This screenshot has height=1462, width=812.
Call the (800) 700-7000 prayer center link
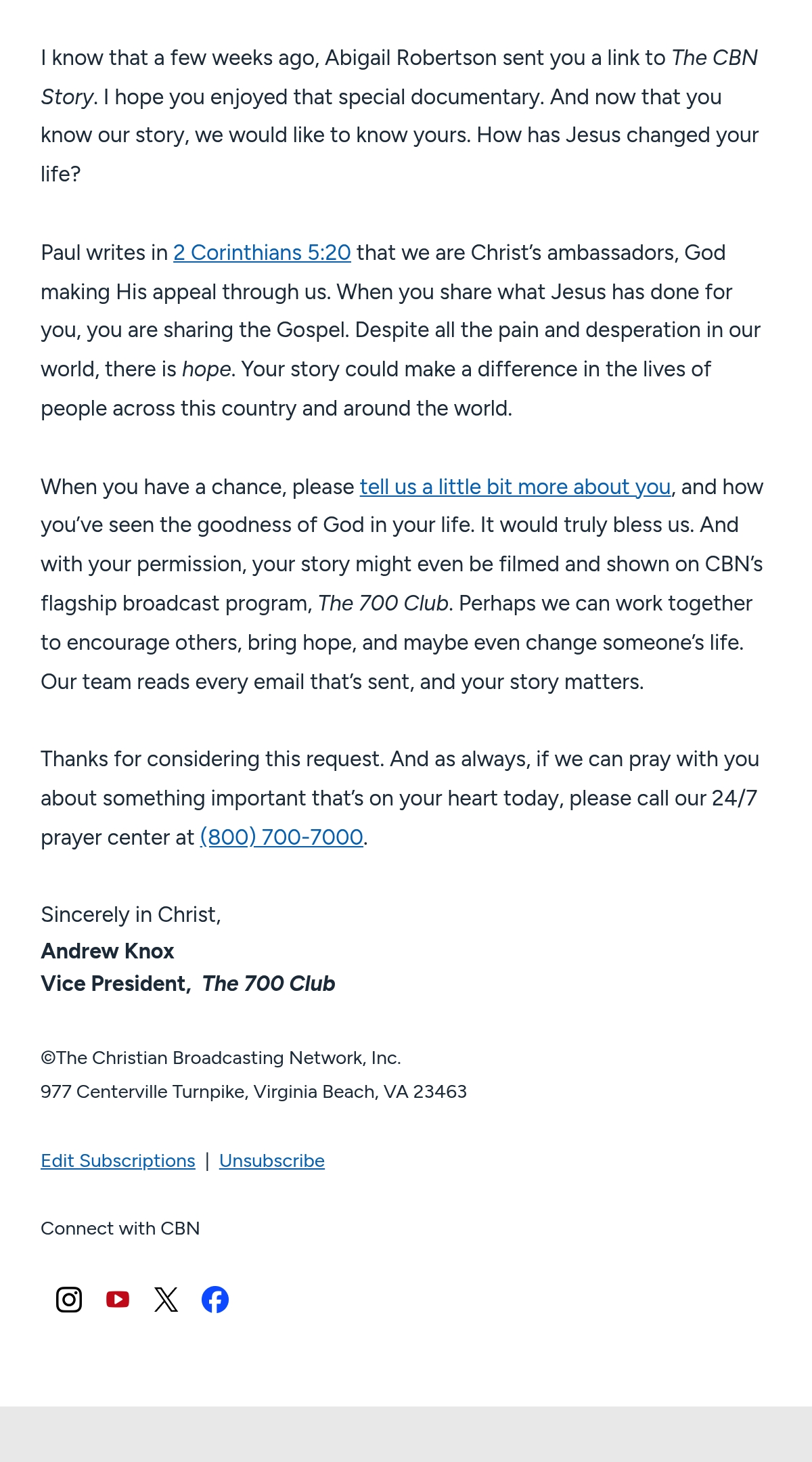pyautogui.click(x=281, y=837)
